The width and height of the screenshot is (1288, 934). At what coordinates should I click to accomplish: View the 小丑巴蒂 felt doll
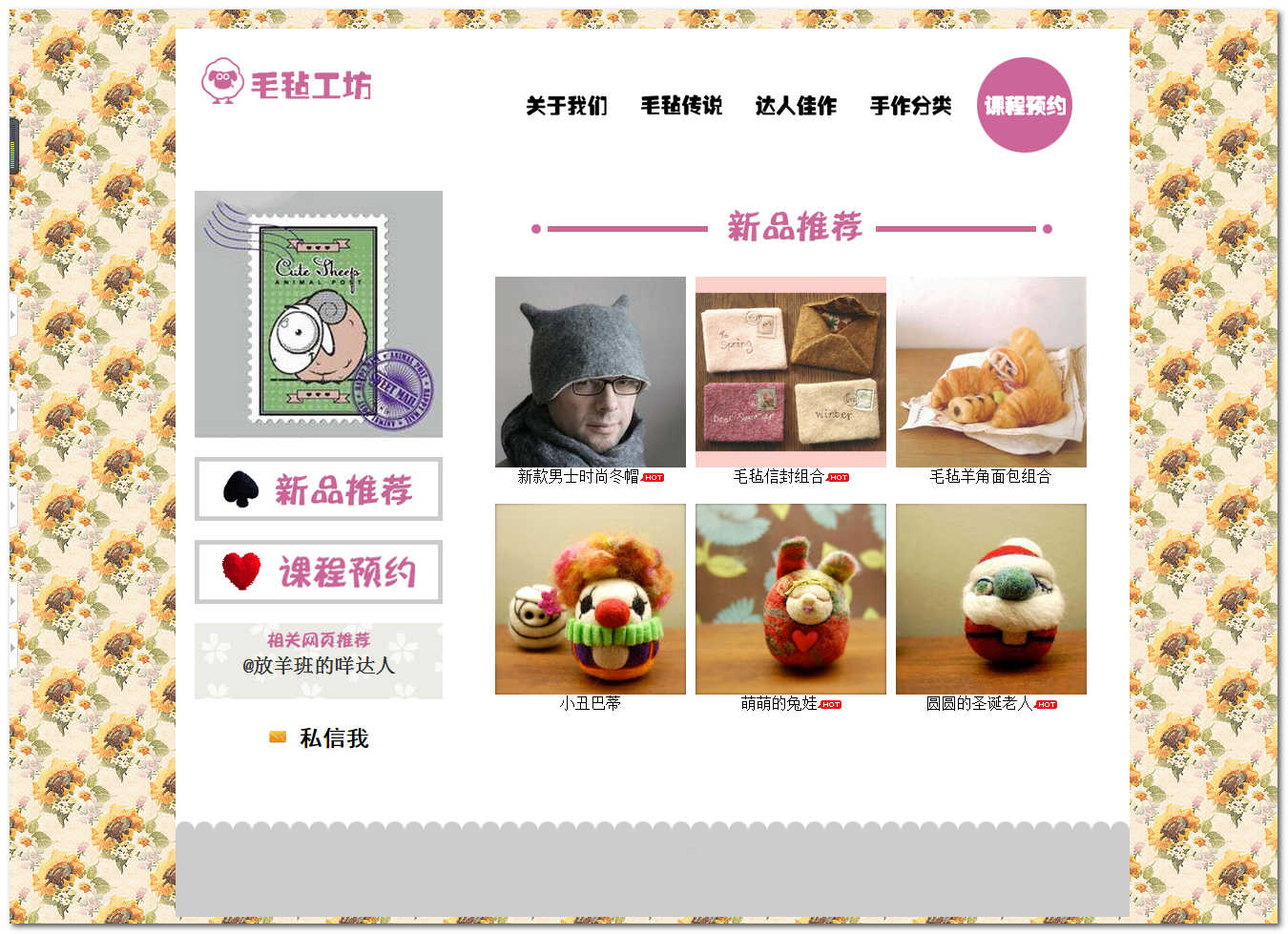click(x=590, y=599)
